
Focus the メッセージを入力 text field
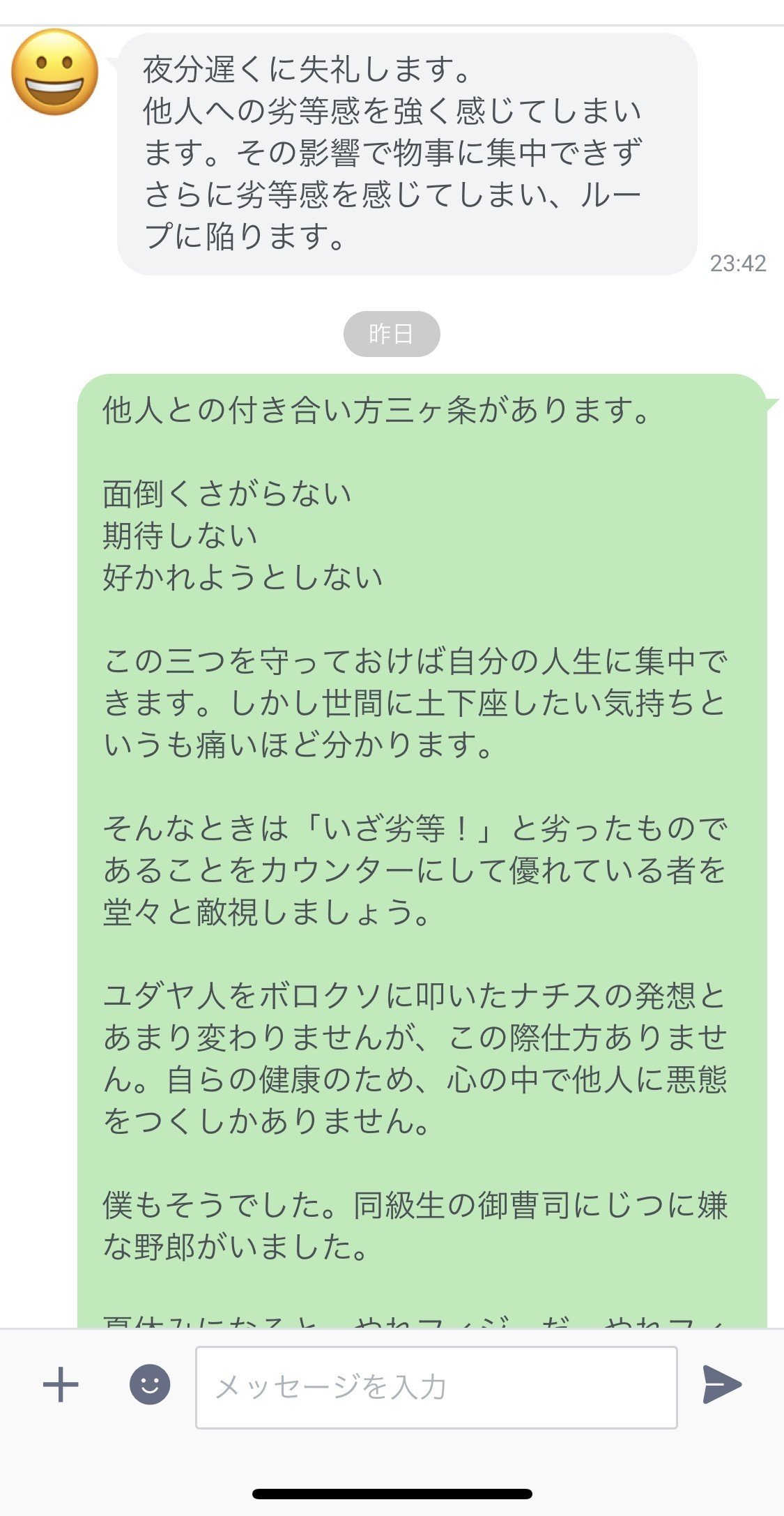[436, 1387]
